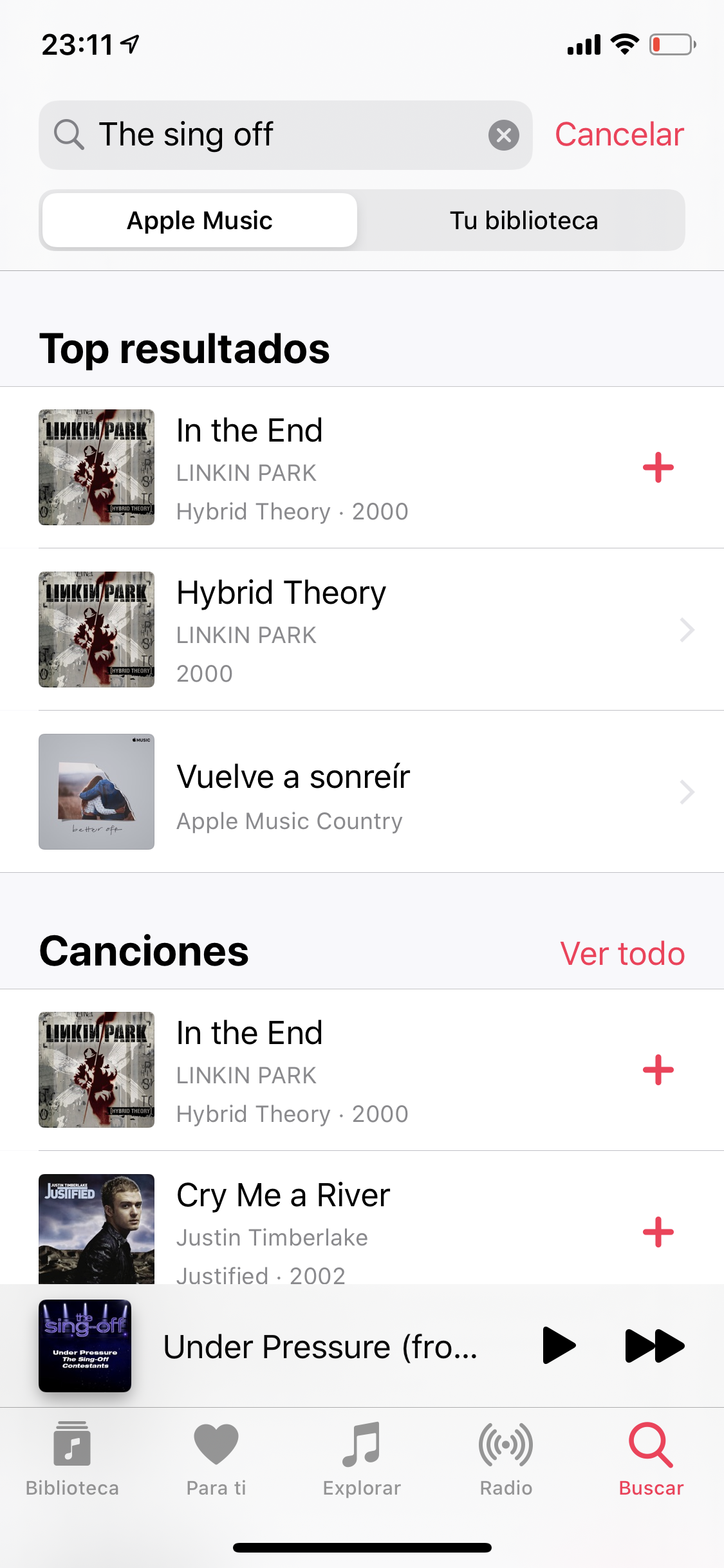The image size is (724, 1568).
Task: Switch to the Radio tab
Action: point(506,1459)
